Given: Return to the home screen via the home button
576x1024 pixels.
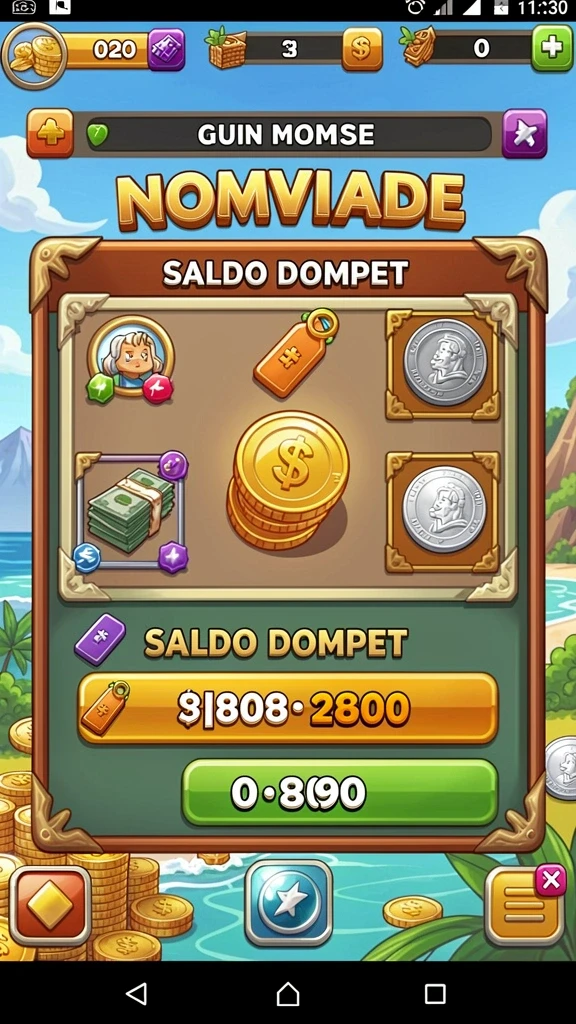Looking at the screenshot, I should click(287, 993).
